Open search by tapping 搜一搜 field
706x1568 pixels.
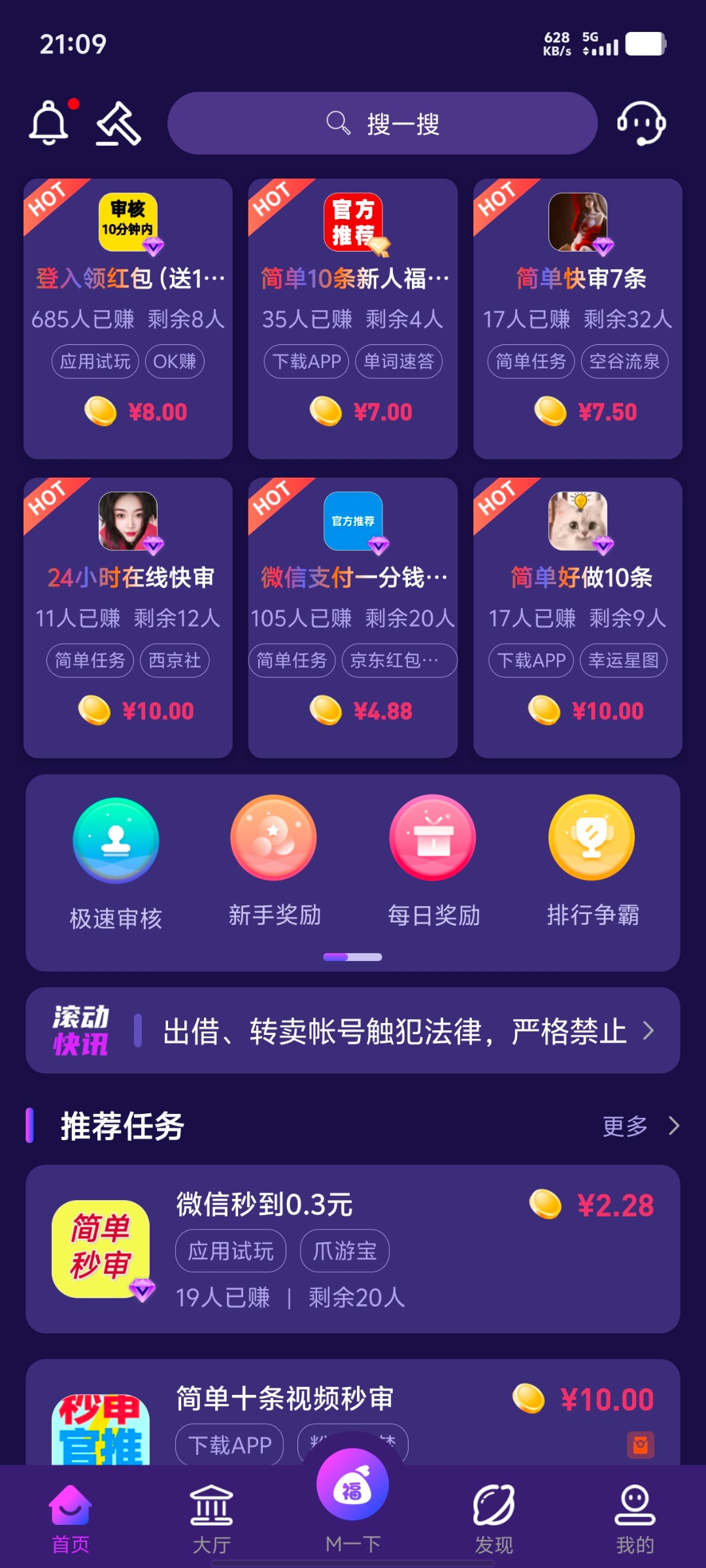coord(382,124)
